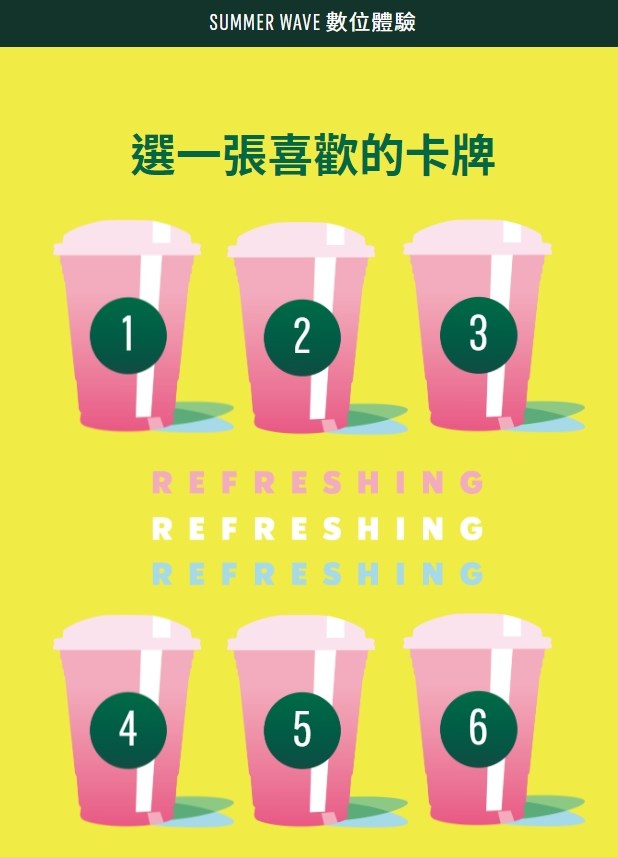Select the cup card numbered 1
The width and height of the screenshot is (618, 857).
tap(127, 333)
